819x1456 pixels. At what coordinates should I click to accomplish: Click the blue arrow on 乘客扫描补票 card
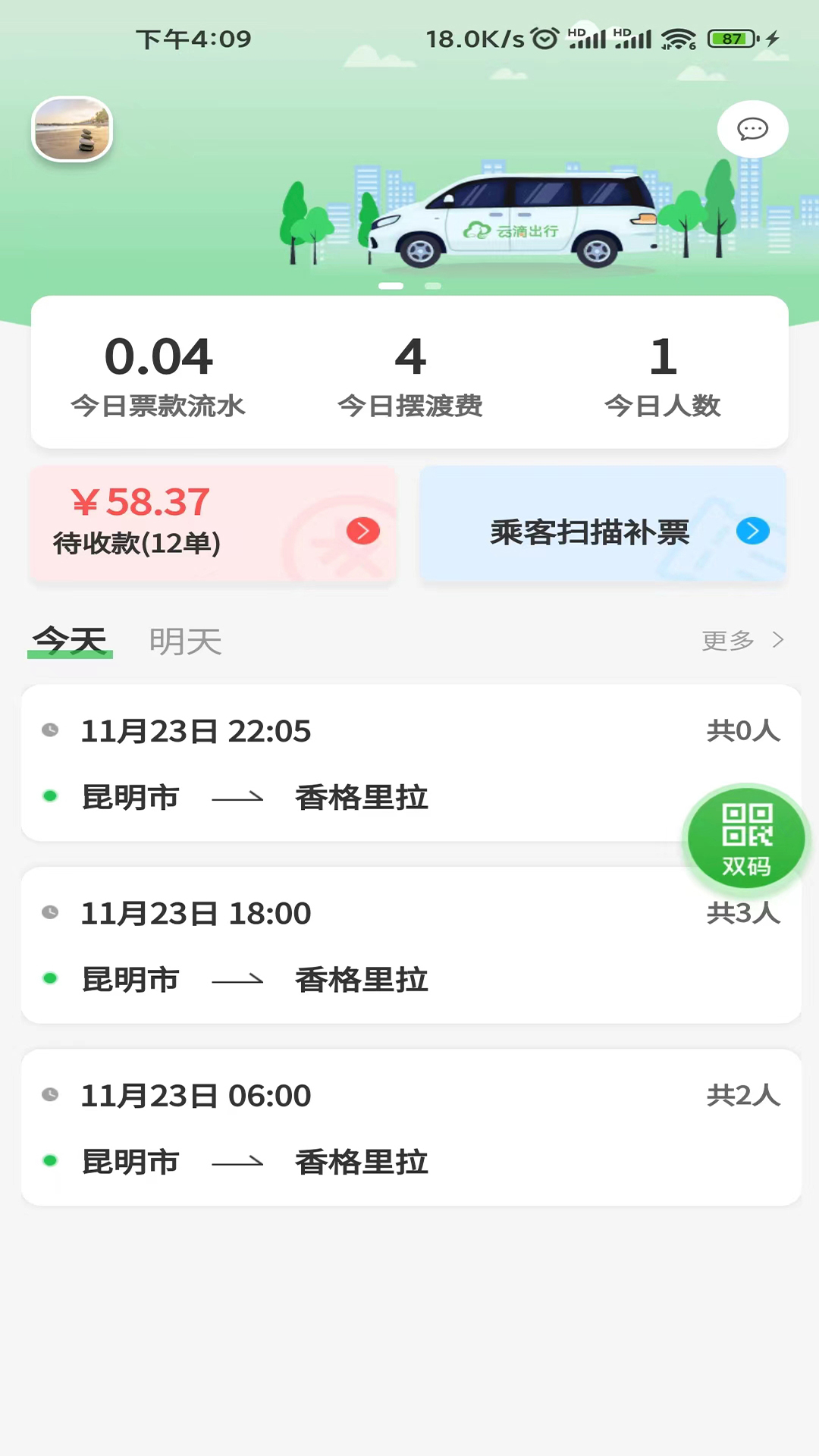(752, 531)
